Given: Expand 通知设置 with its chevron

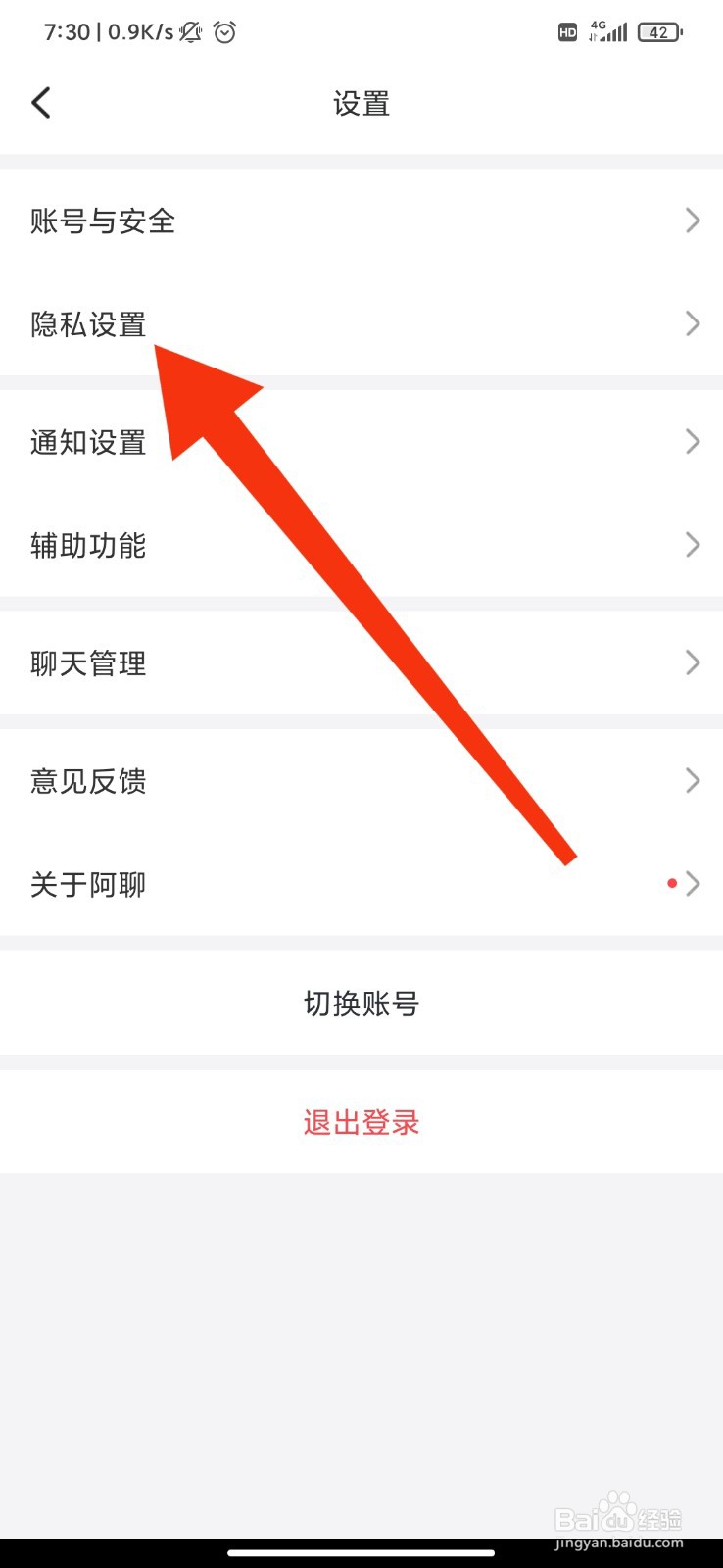Looking at the screenshot, I should [693, 442].
